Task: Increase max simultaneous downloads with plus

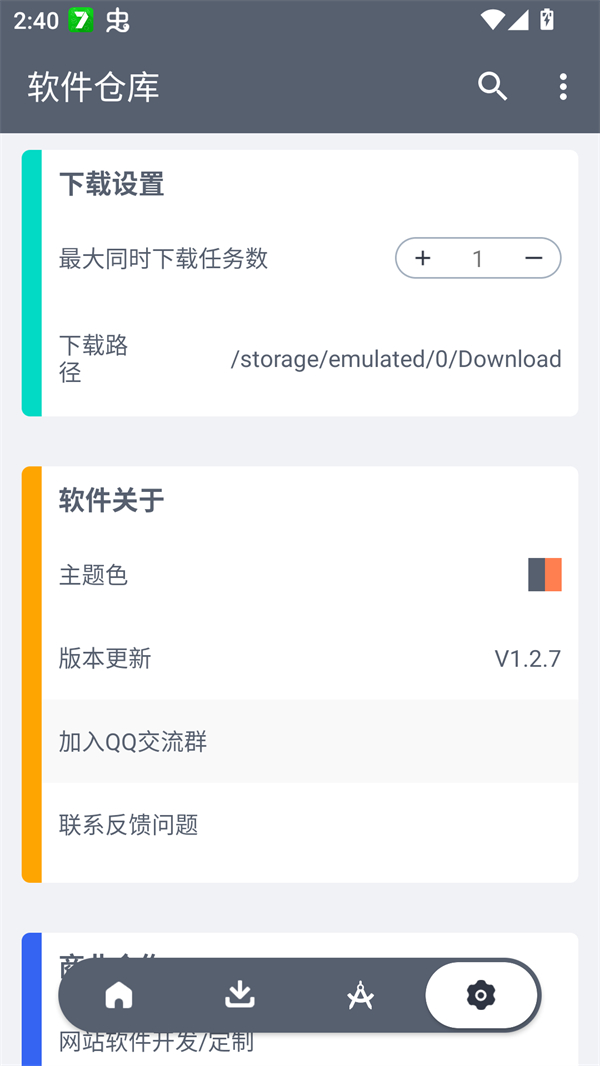Action: pos(423,259)
